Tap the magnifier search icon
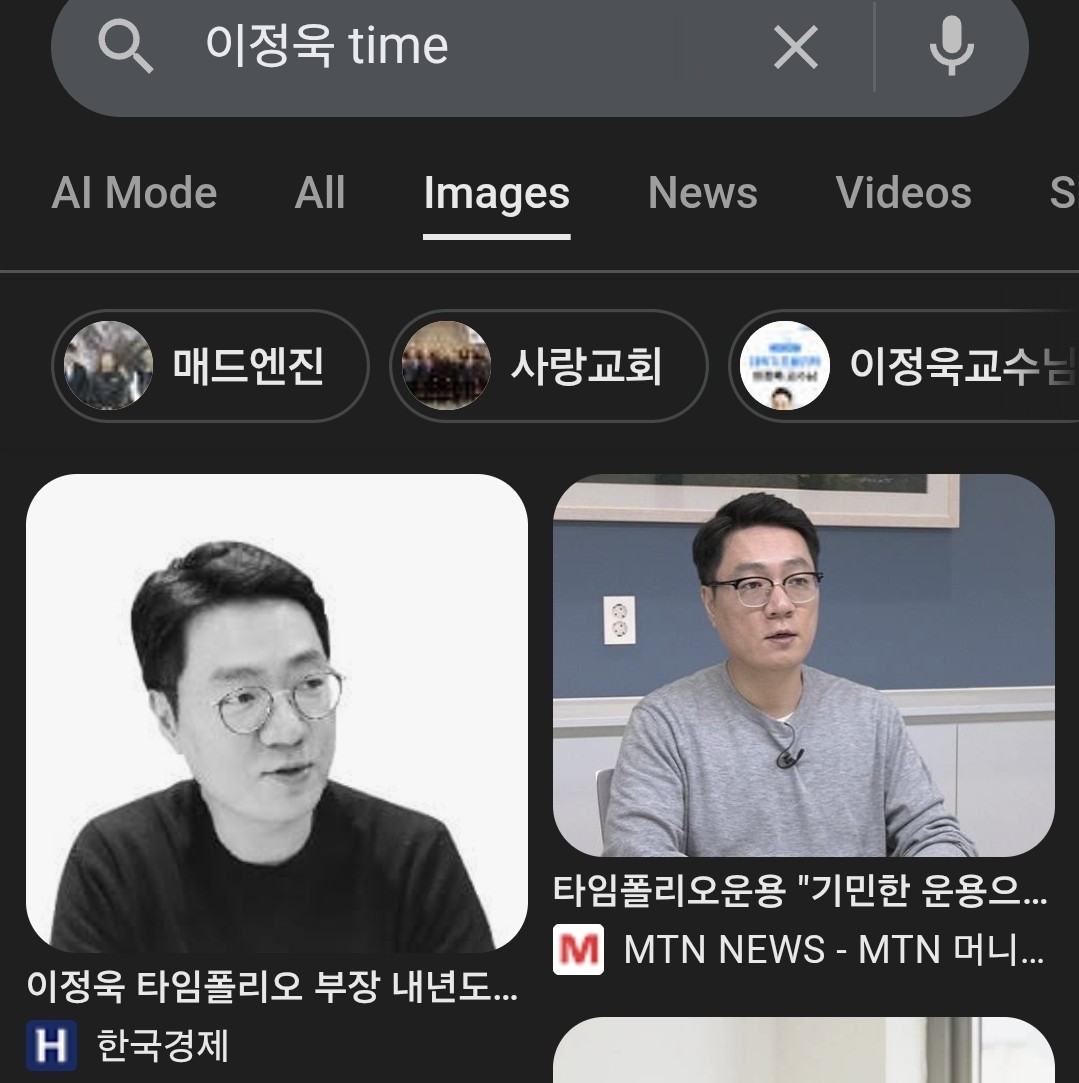 coord(125,47)
